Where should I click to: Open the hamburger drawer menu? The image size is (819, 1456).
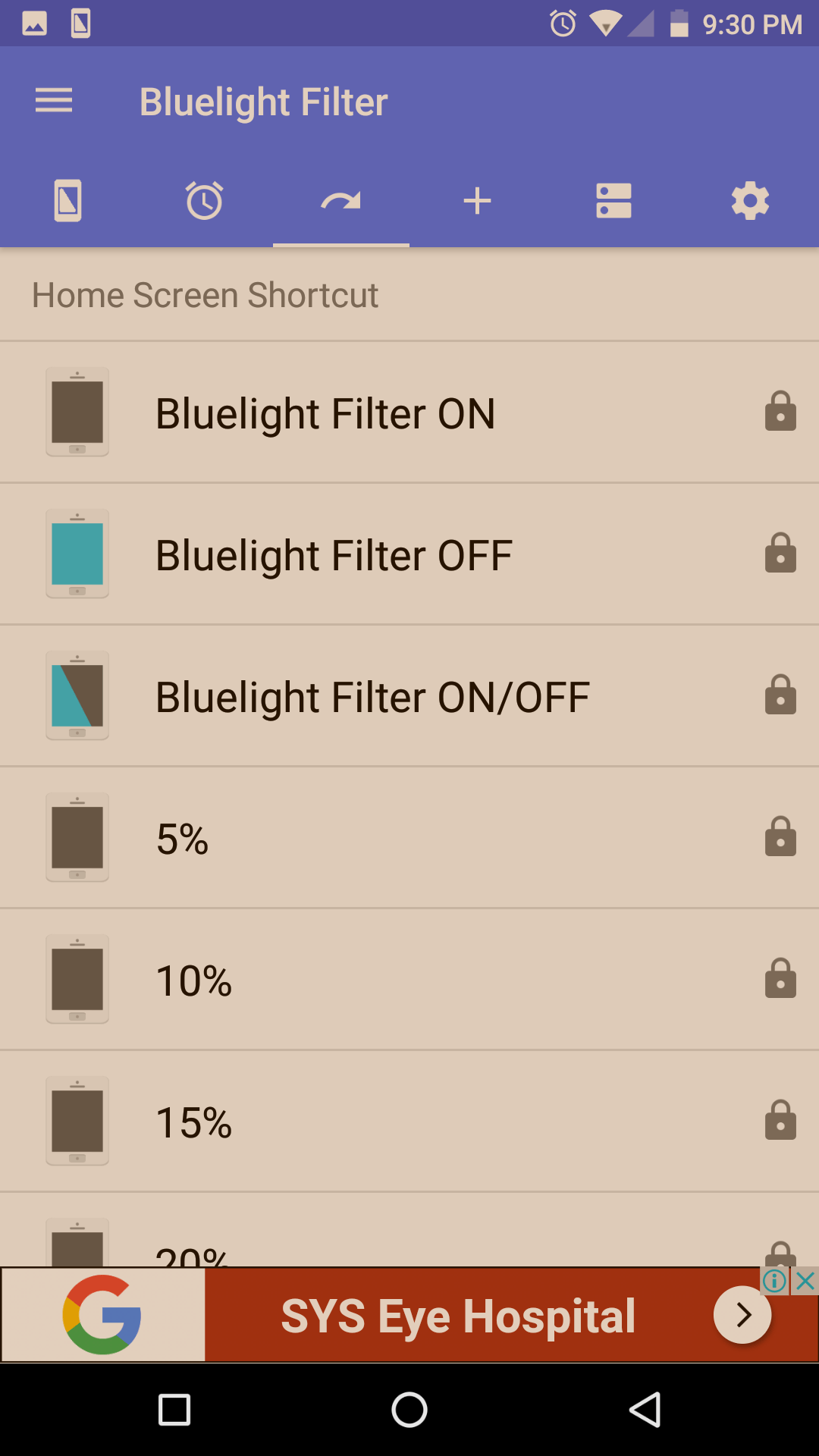pos(54,101)
